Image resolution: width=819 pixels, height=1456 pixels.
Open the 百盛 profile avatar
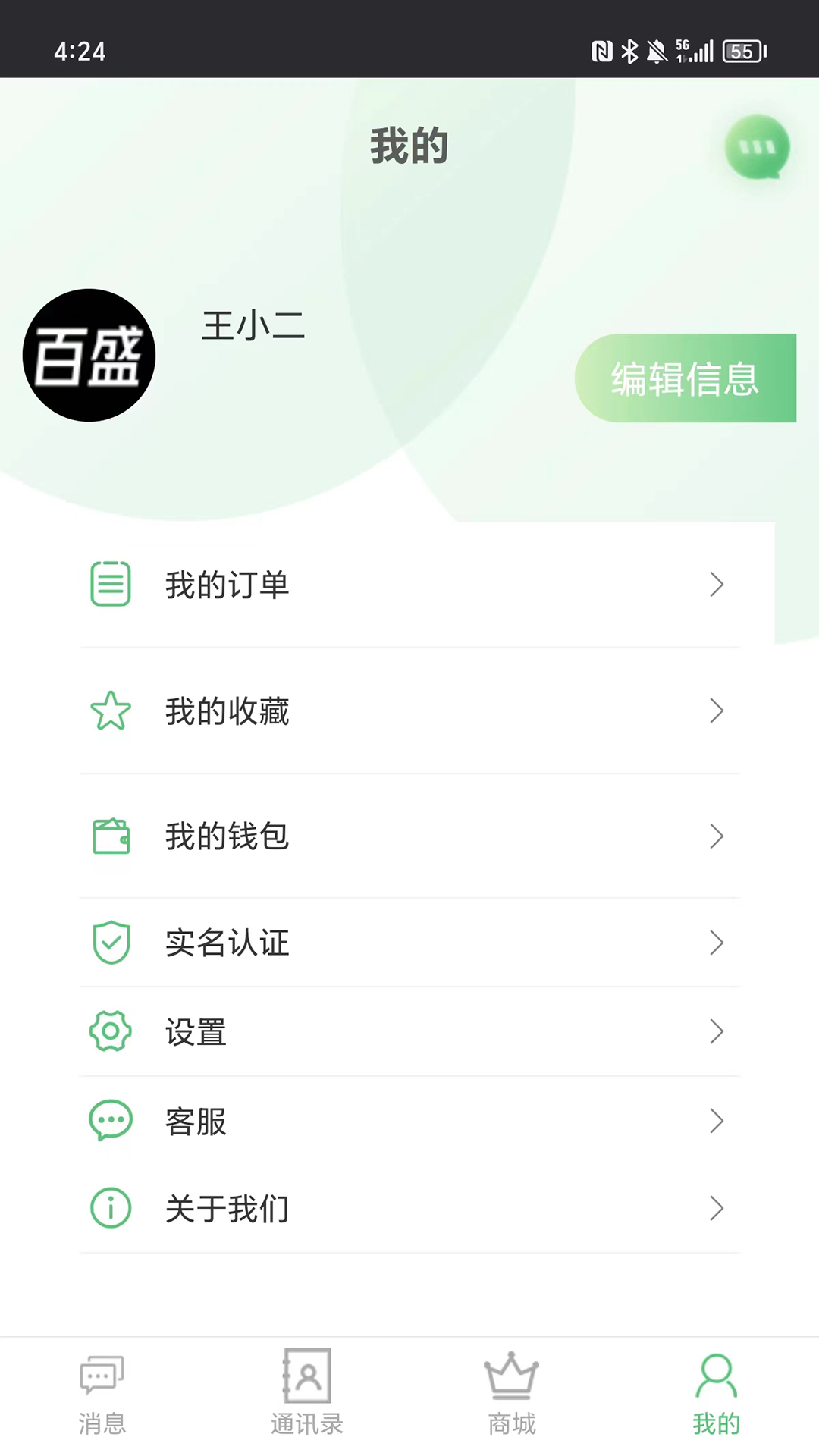pyautogui.click(x=89, y=355)
